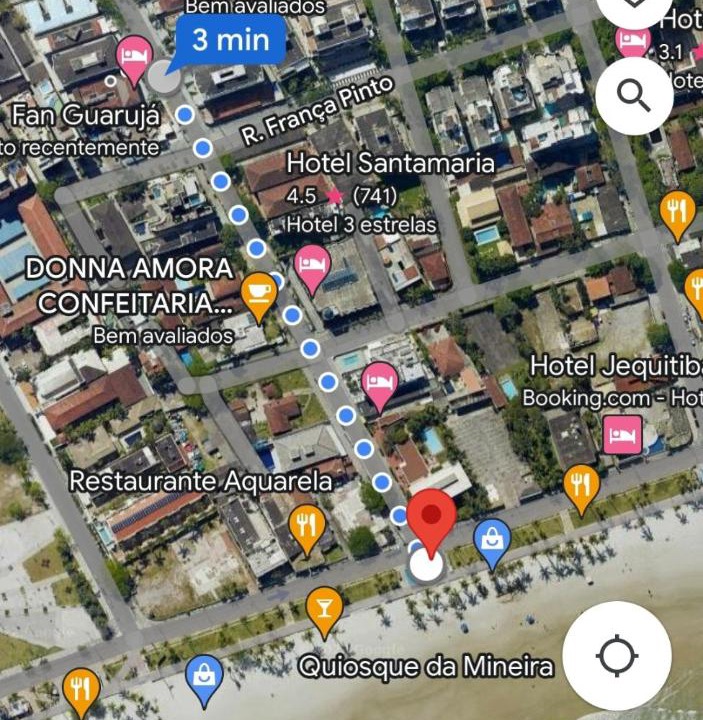Center map on my location

pyautogui.click(x=617, y=657)
